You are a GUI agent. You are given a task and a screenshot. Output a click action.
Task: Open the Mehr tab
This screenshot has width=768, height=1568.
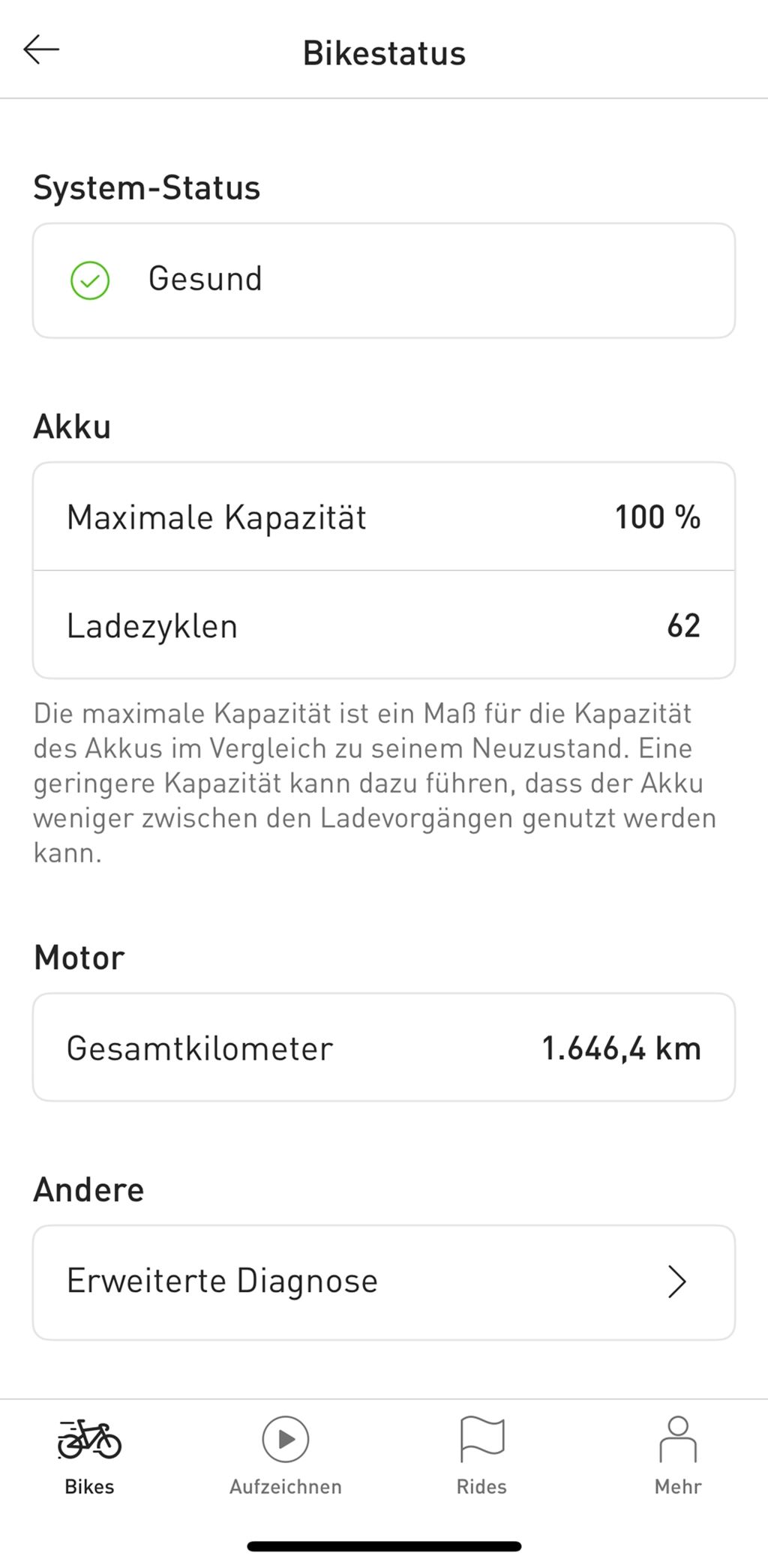677,1456
